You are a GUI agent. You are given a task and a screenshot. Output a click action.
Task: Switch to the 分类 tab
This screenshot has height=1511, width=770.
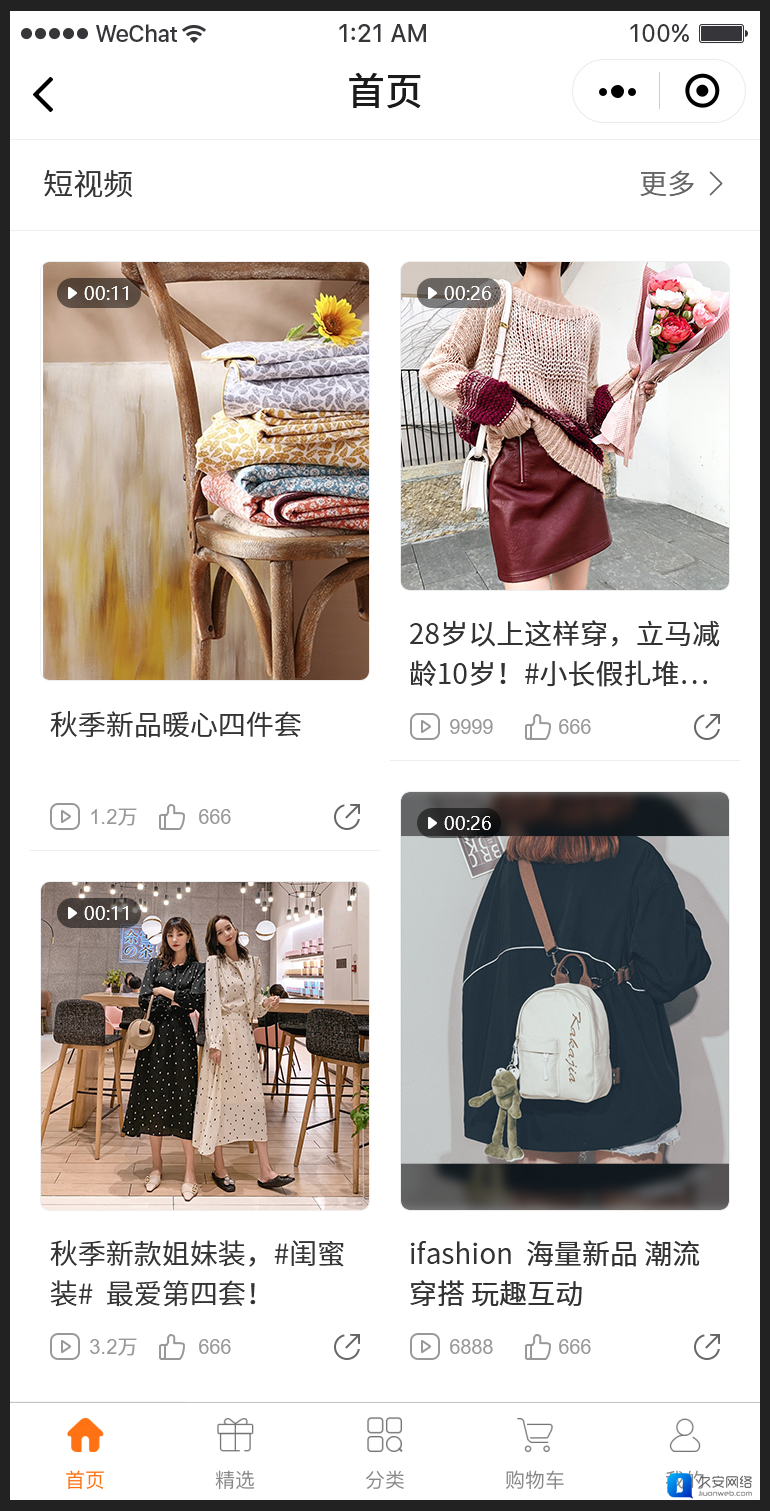point(385,1453)
